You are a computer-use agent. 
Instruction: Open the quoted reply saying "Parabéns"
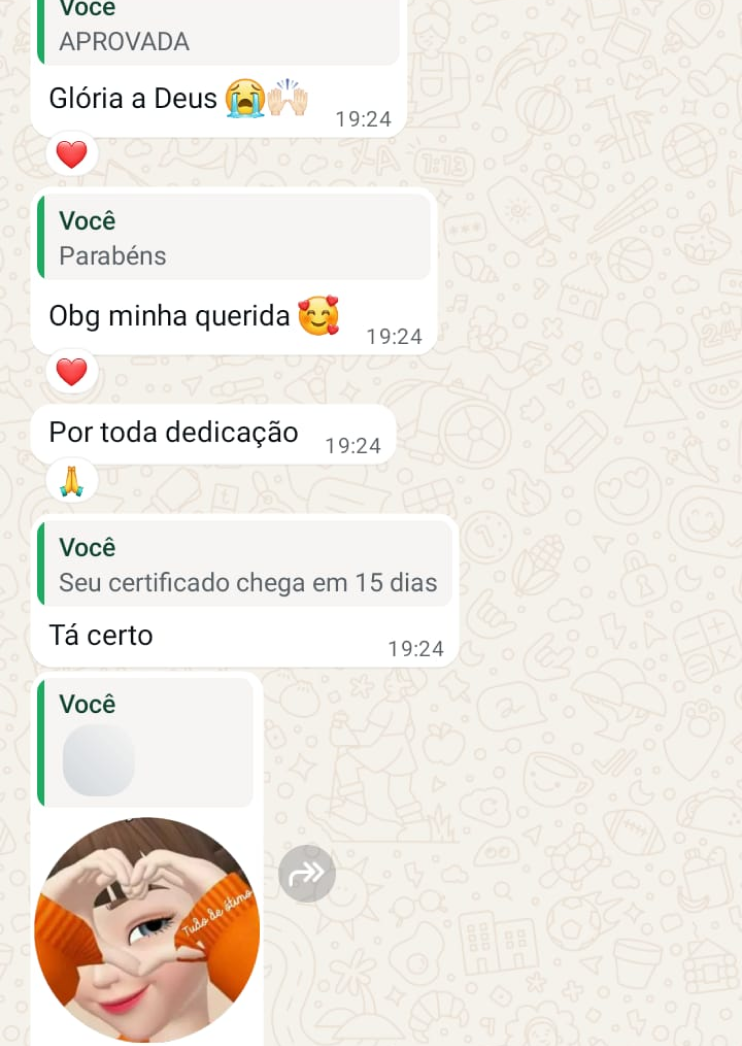tap(230, 237)
